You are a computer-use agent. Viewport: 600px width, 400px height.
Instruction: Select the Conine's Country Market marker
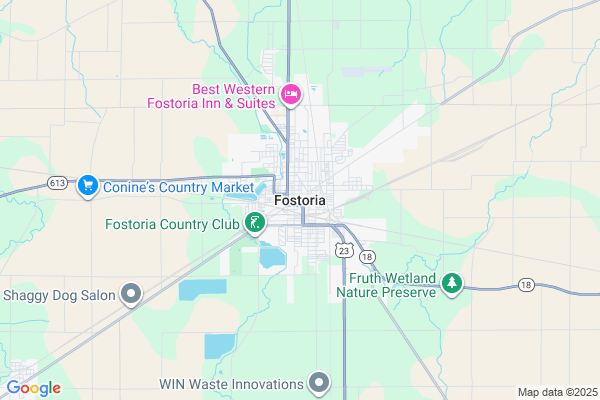point(87,185)
